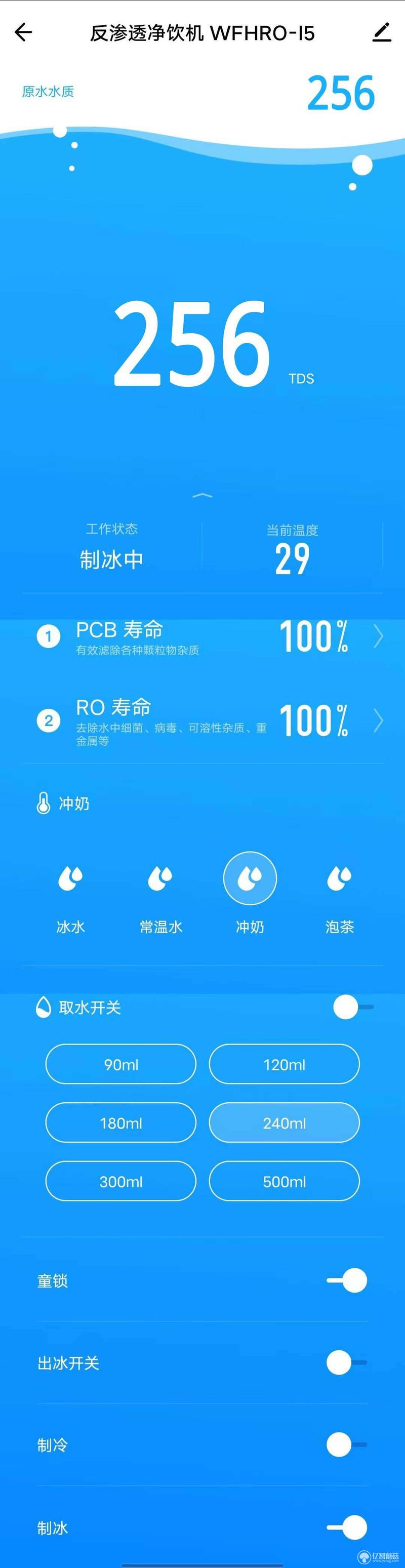
Task: Choose 500ml volume
Action: point(284,1182)
